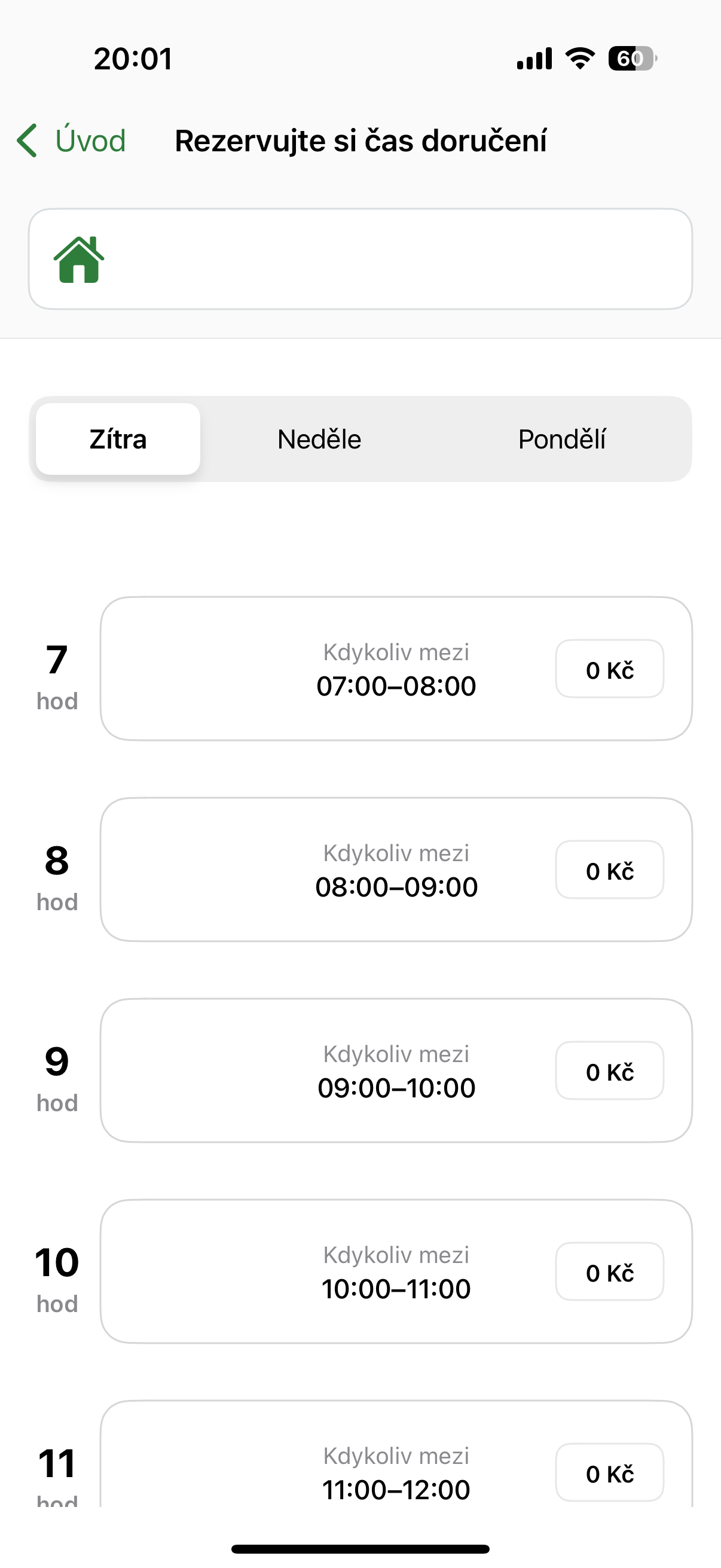The image size is (721, 1568).
Task: Choose the 08:00–09:00 delivery slot
Action: coord(396,870)
